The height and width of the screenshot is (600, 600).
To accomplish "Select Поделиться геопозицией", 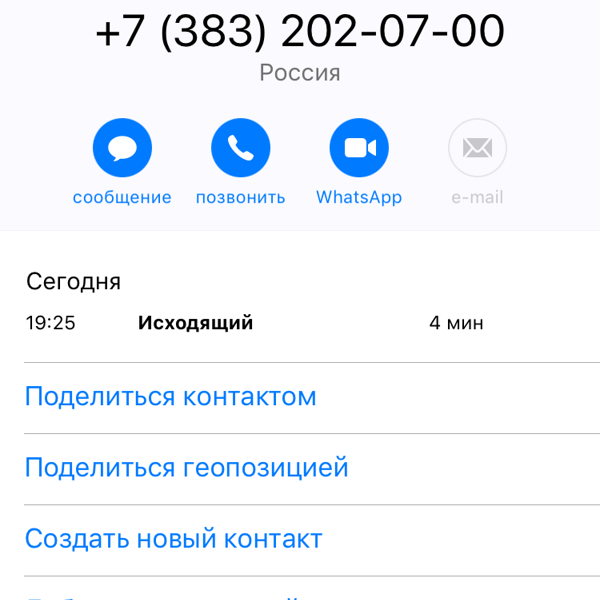I will [x=186, y=468].
